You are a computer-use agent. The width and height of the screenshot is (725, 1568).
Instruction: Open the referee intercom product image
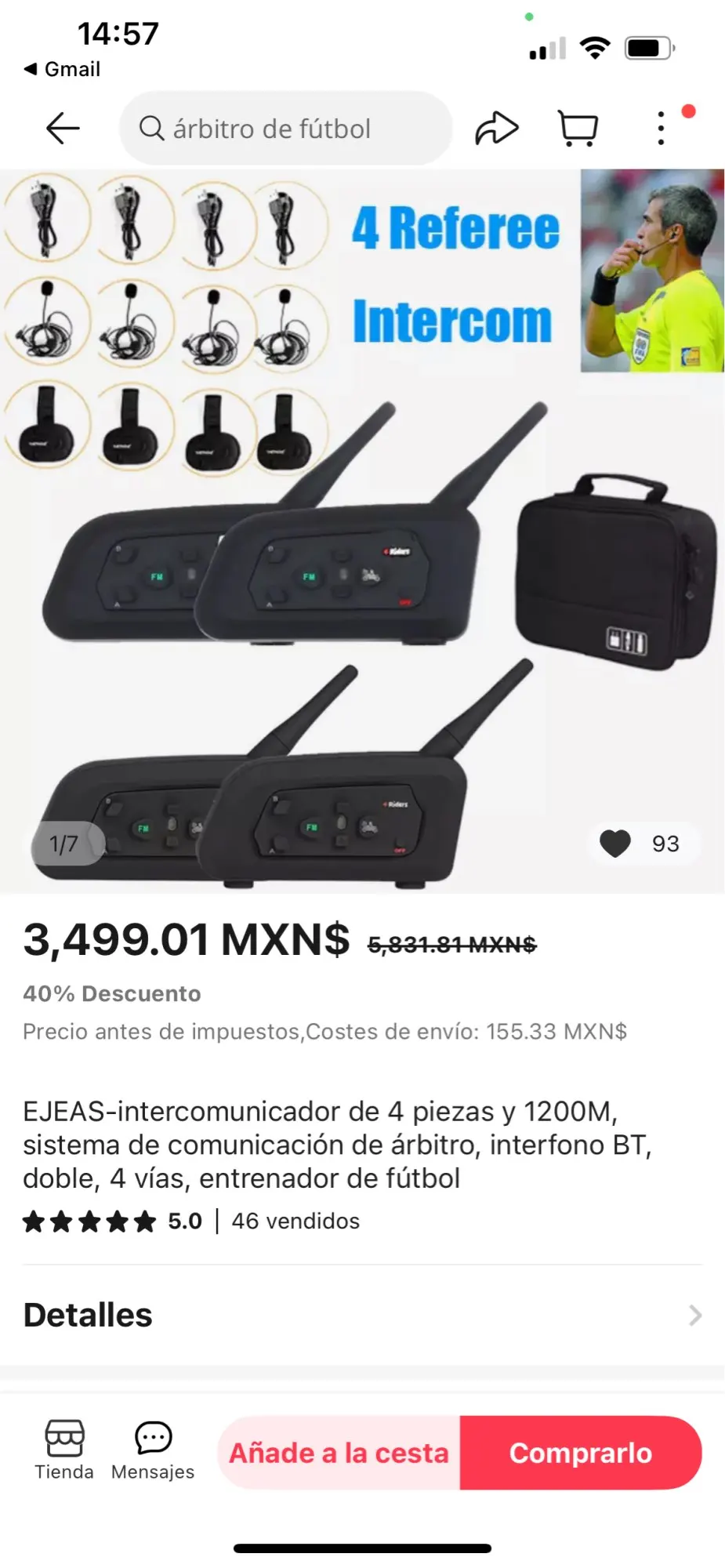tap(362, 531)
